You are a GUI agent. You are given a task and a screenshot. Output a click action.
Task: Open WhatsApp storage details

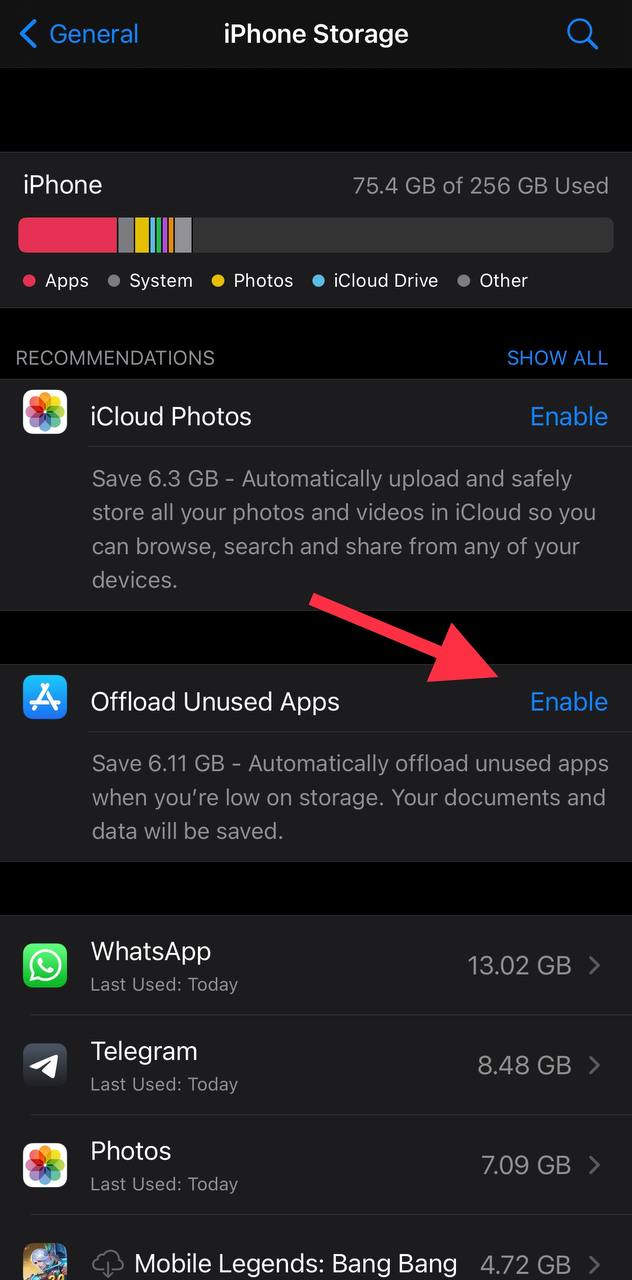pos(316,965)
